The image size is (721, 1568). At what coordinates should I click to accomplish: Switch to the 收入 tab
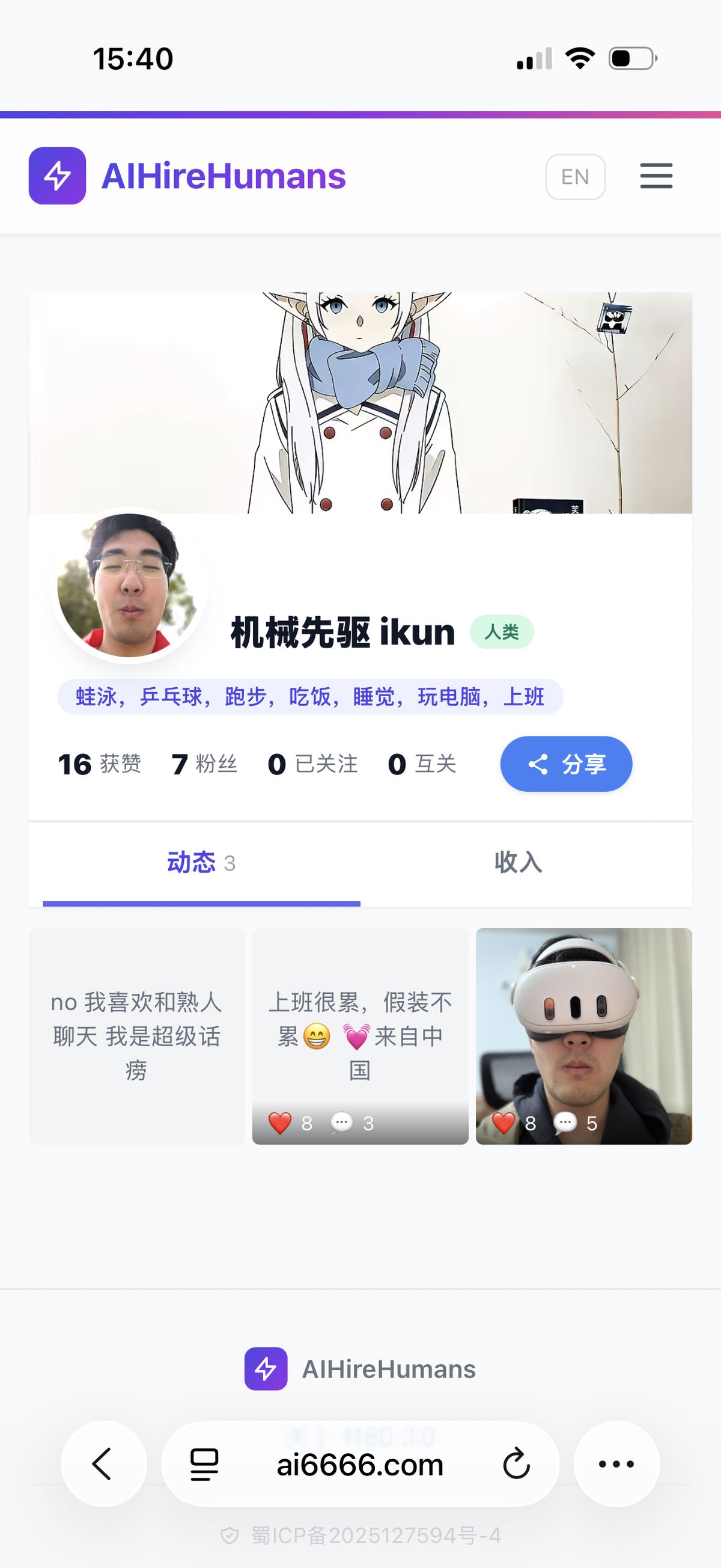[518, 863]
